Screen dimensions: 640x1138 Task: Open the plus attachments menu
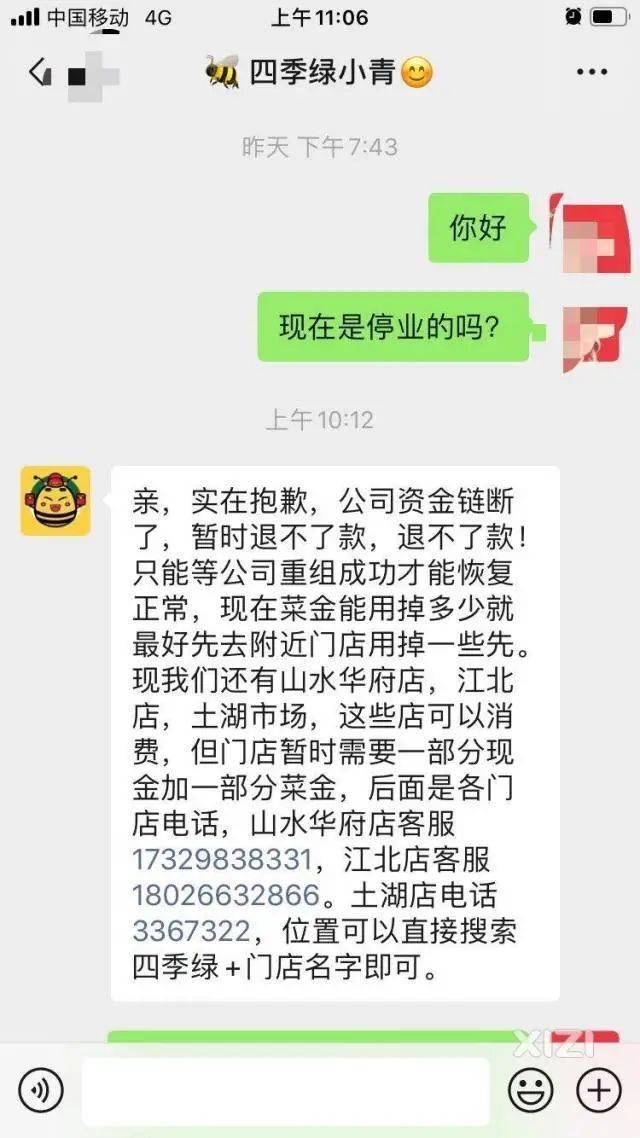(599, 1089)
